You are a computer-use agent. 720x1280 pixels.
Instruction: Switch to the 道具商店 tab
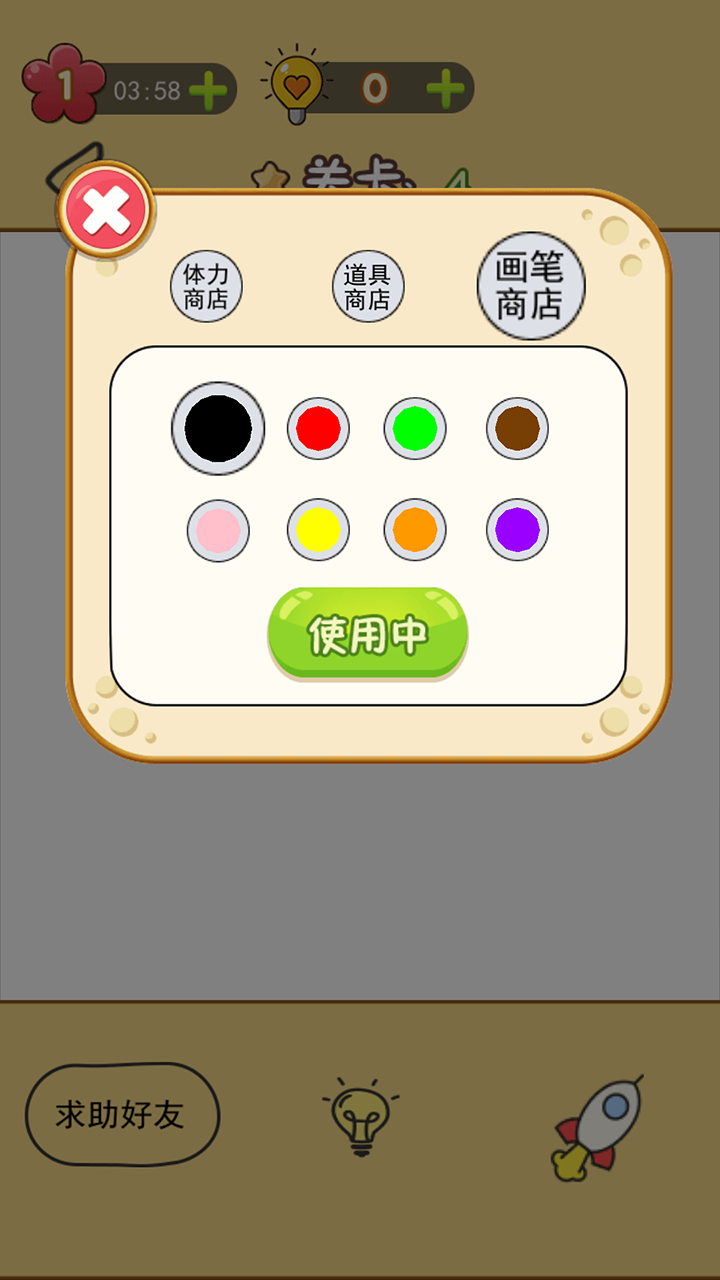367,287
